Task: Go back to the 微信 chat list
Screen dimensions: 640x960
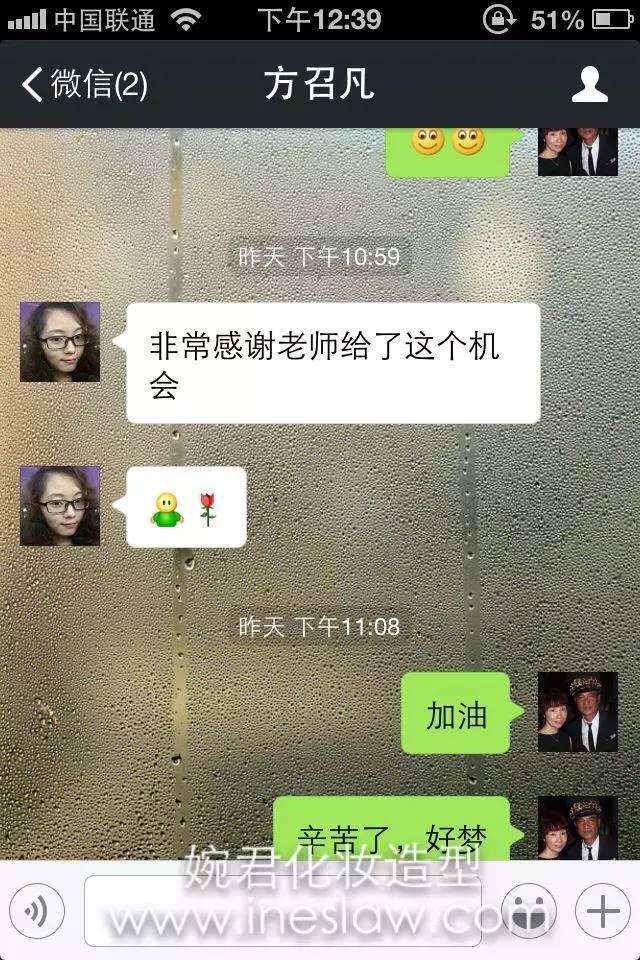Action: click(84, 84)
